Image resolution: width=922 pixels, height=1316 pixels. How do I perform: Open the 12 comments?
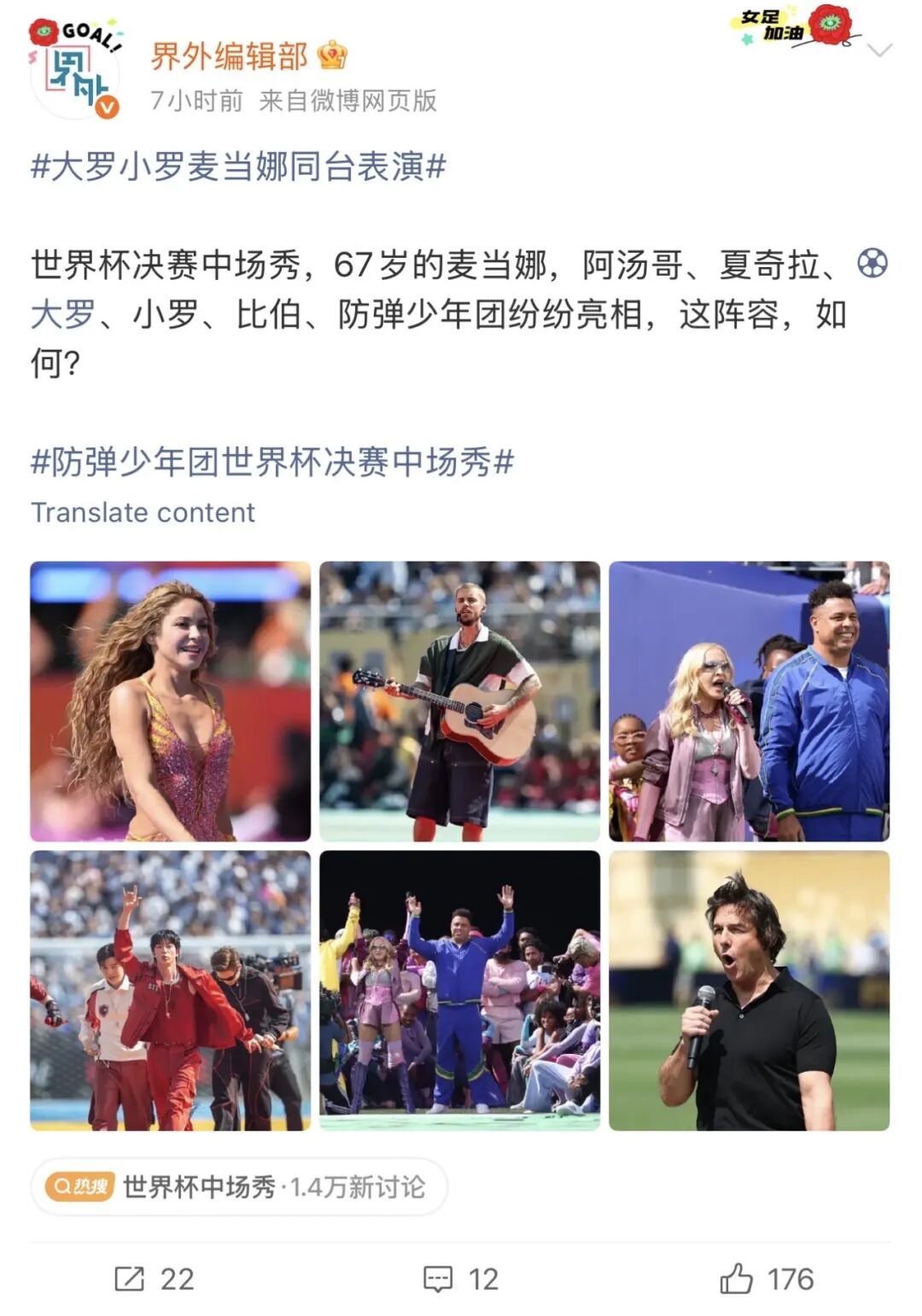[461, 1278]
